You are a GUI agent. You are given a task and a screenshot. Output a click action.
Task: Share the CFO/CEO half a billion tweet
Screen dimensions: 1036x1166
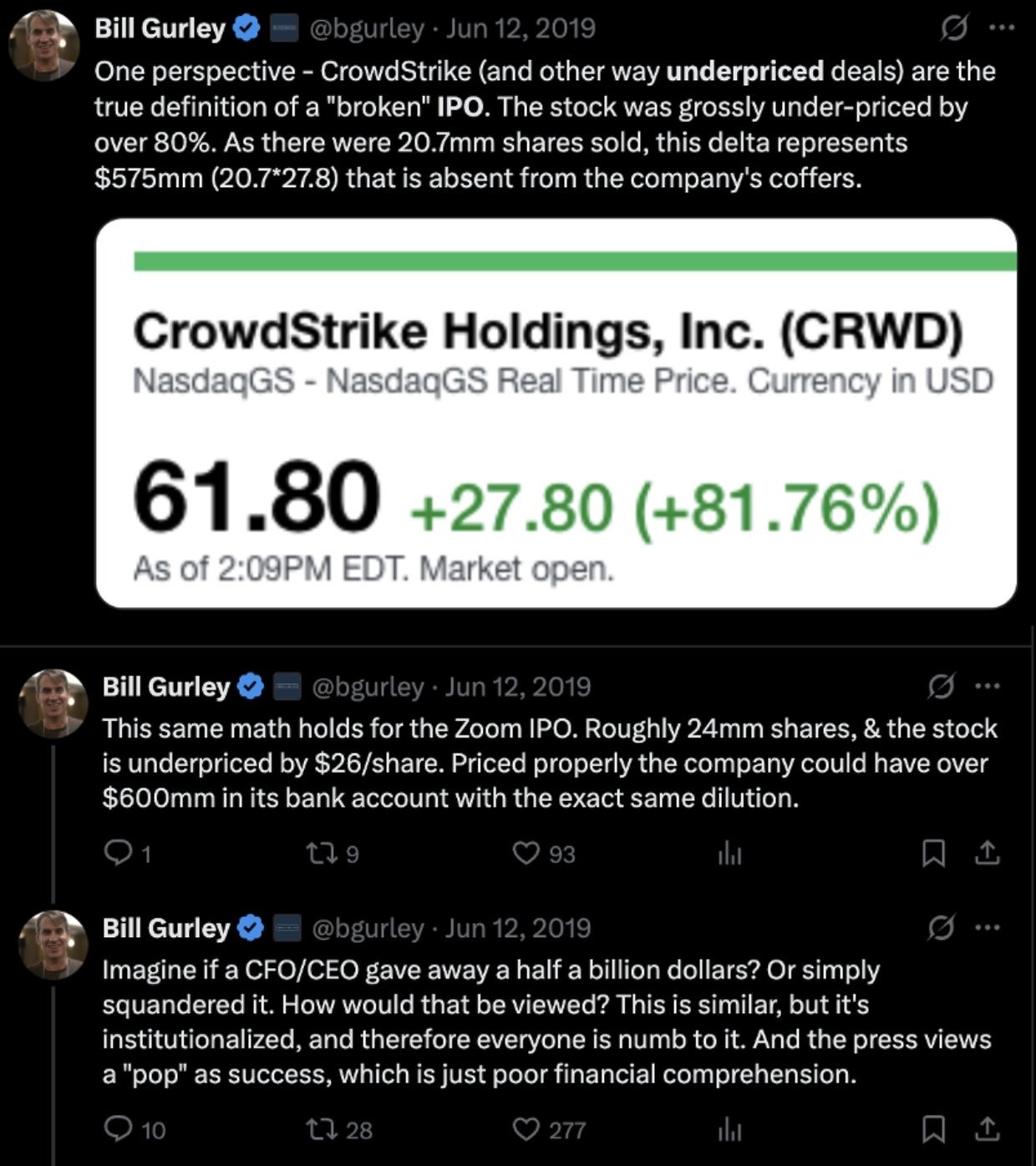(987, 1129)
